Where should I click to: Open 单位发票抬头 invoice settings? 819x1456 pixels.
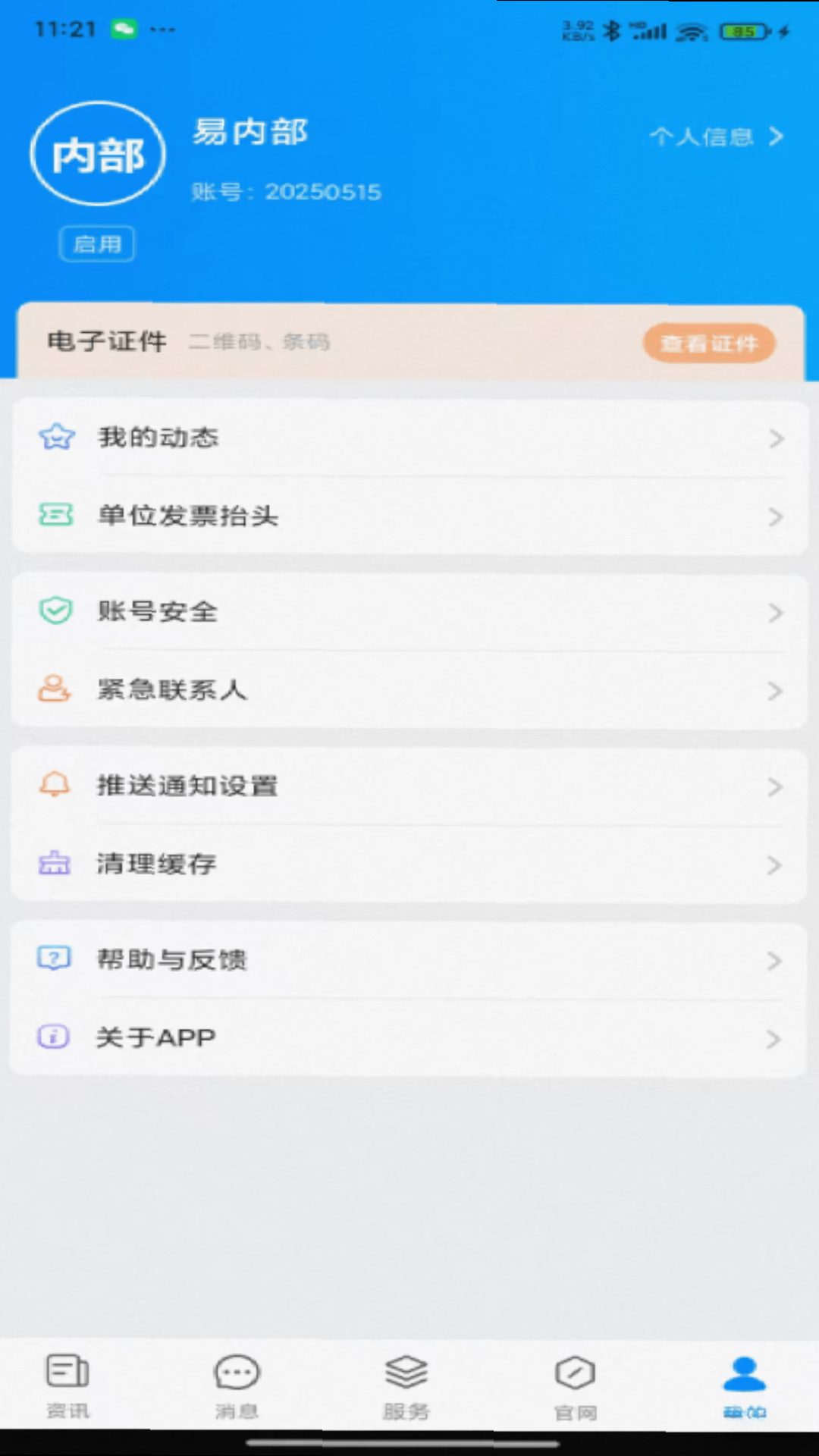coord(409,516)
